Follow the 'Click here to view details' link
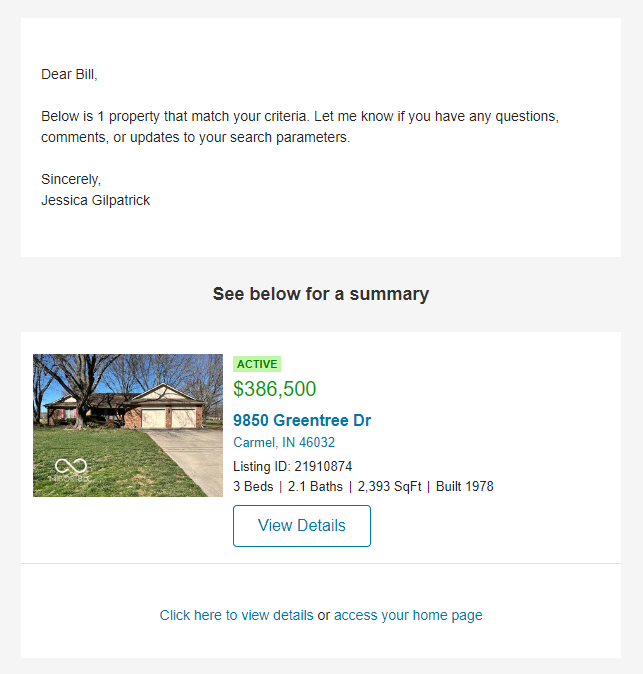Image resolution: width=643 pixels, height=674 pixels. pyautogui.click(x=236, y=615)
